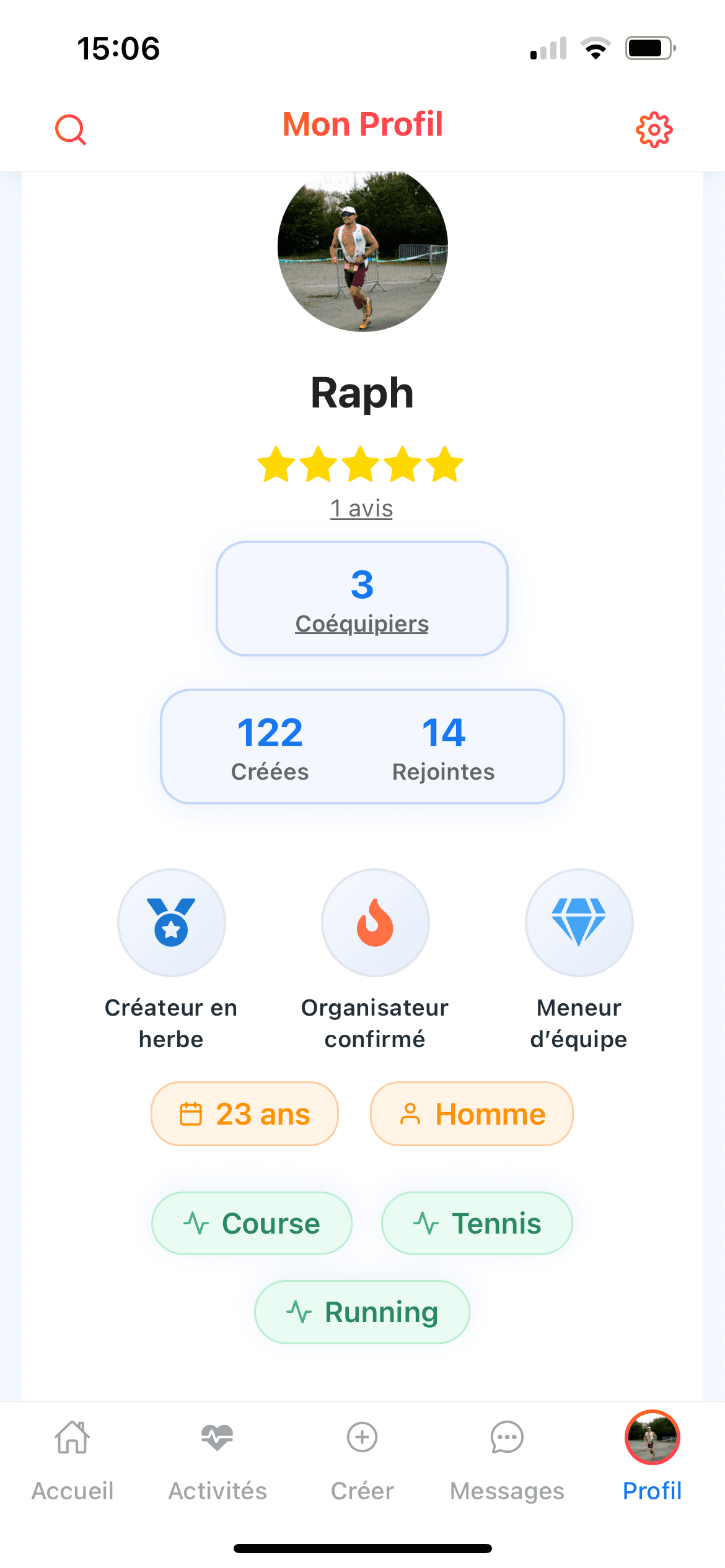This screenshot has width=725, height=1568.
Task: Select the Créateur en herbe medal badge
Action: [x=172, y=922]
